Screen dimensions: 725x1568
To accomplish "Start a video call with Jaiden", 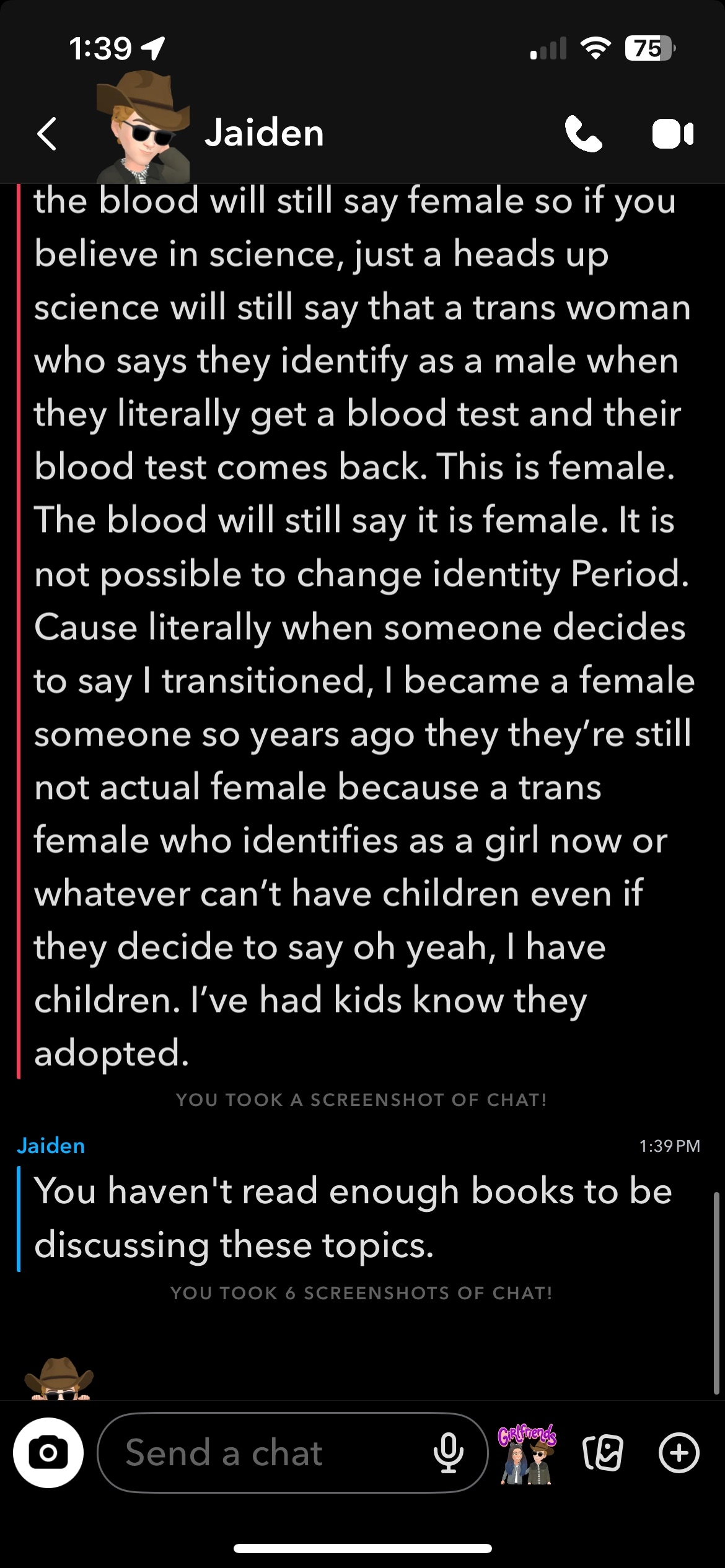I will (672, 134).
